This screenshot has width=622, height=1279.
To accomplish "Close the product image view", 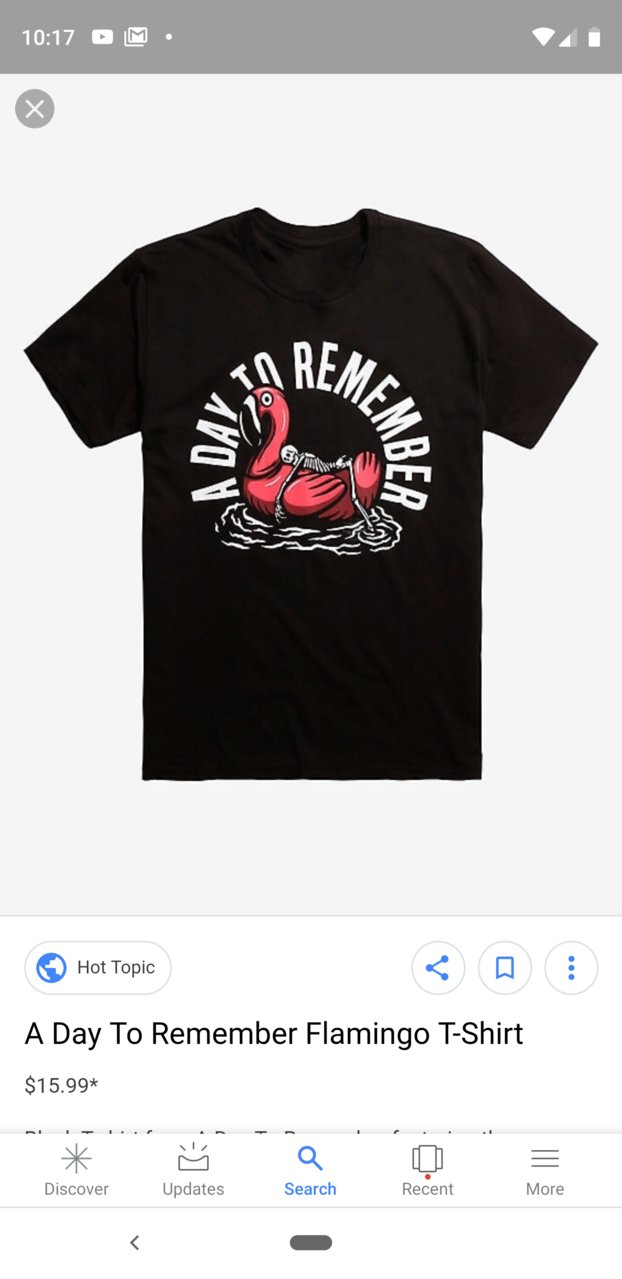I will [x=35, y=108].
